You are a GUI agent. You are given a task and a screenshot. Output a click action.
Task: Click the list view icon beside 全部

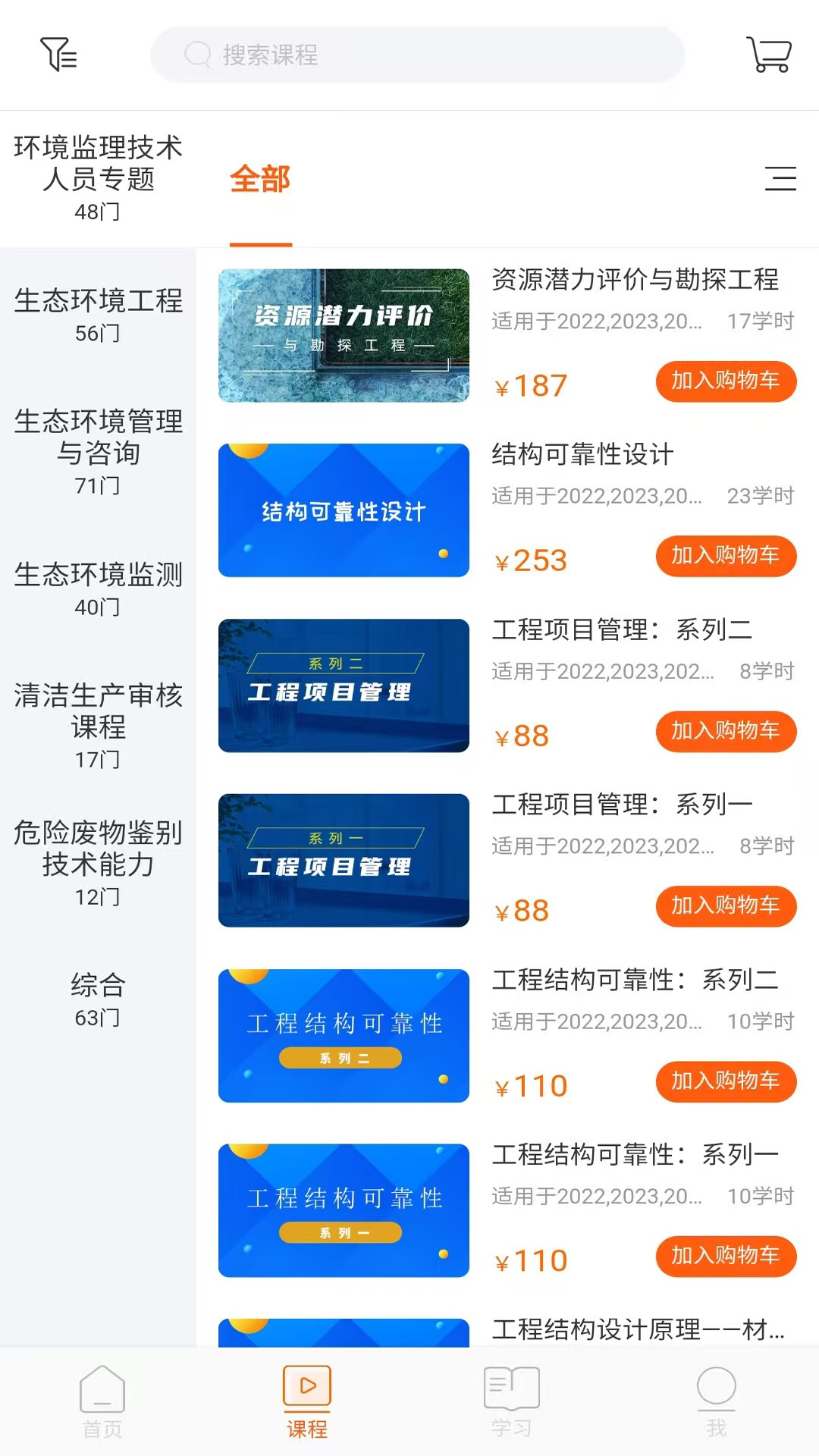point(781,180)
